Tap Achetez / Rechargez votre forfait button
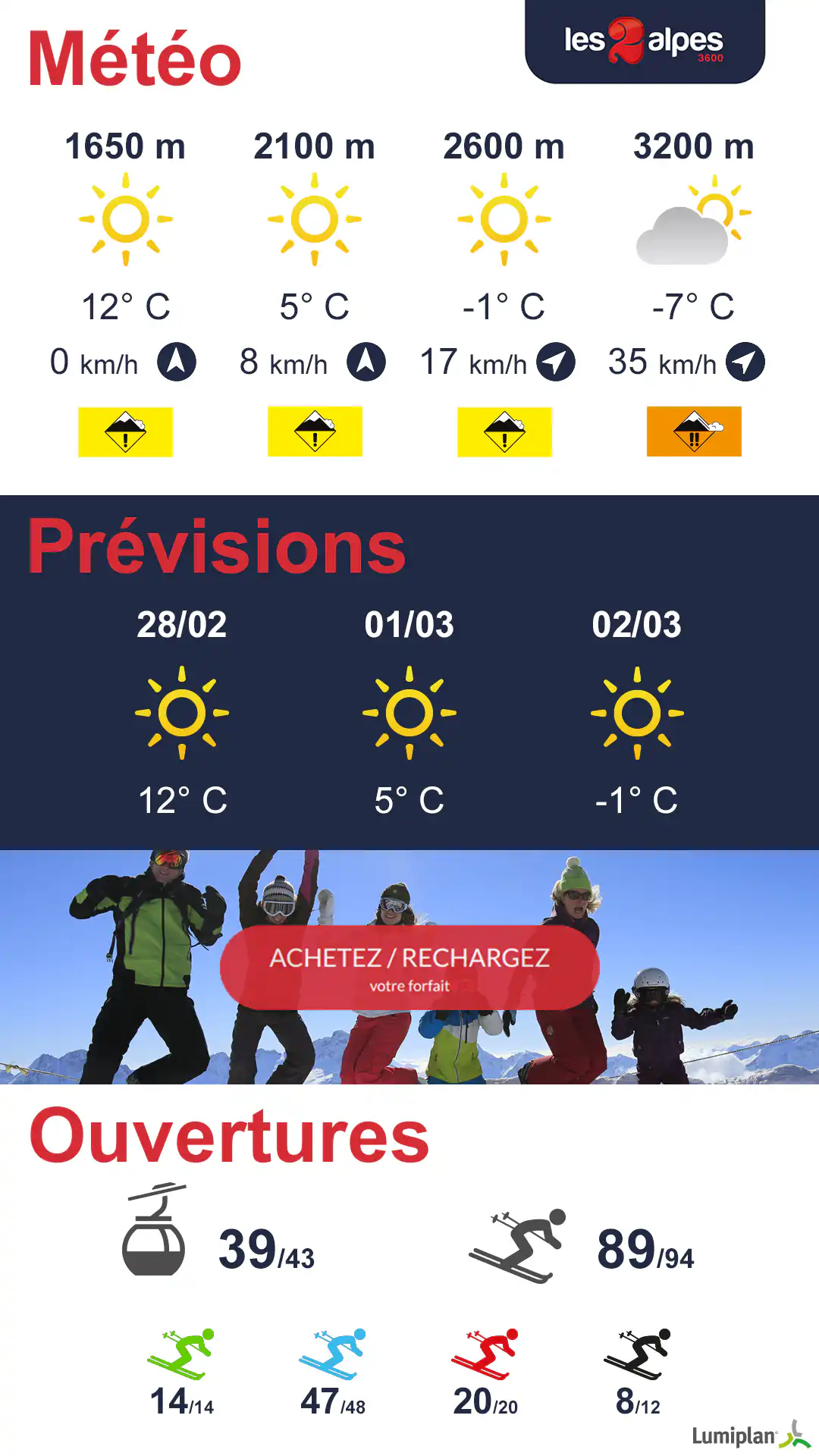The image size is (819, 1456). 409,968
